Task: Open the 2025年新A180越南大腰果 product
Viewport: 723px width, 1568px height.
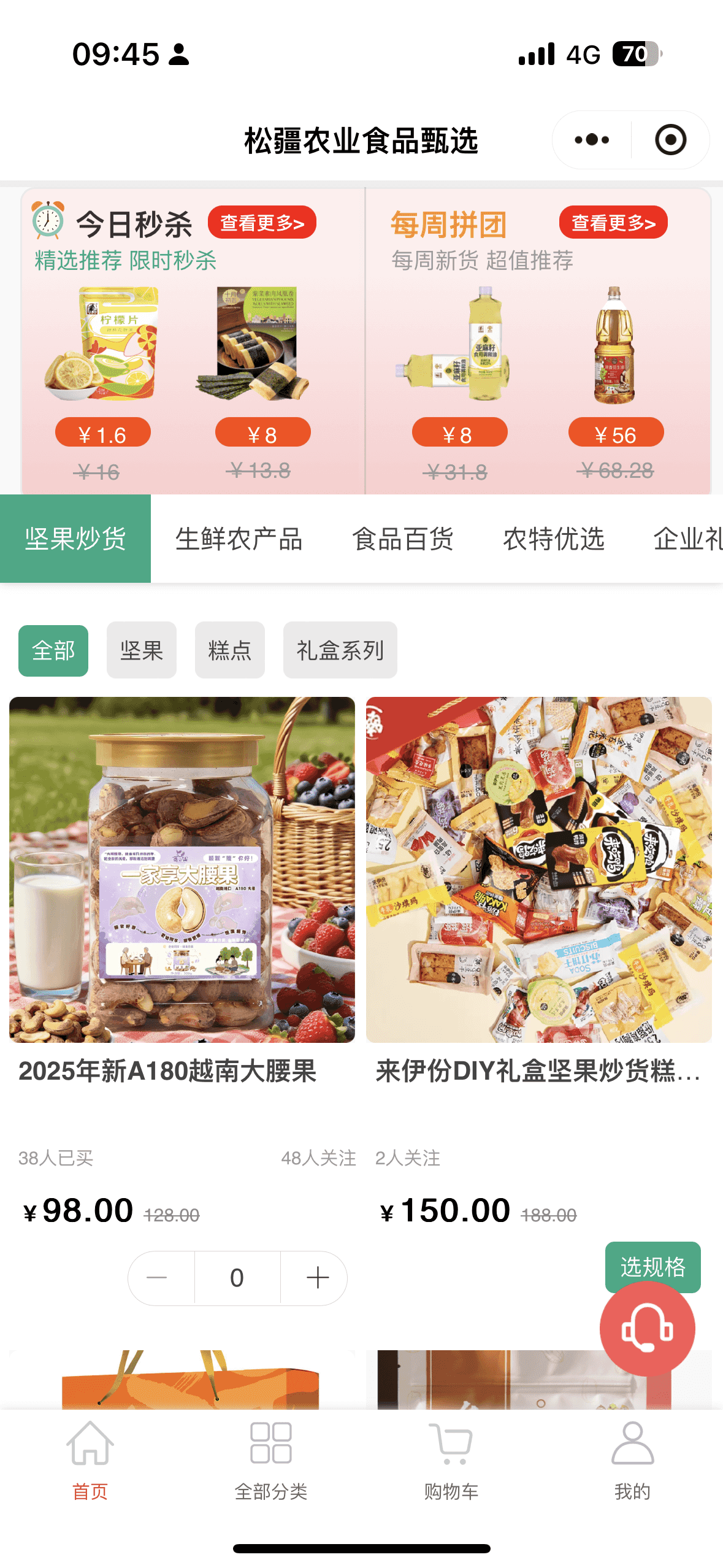Action: click(x=182, y=870)
